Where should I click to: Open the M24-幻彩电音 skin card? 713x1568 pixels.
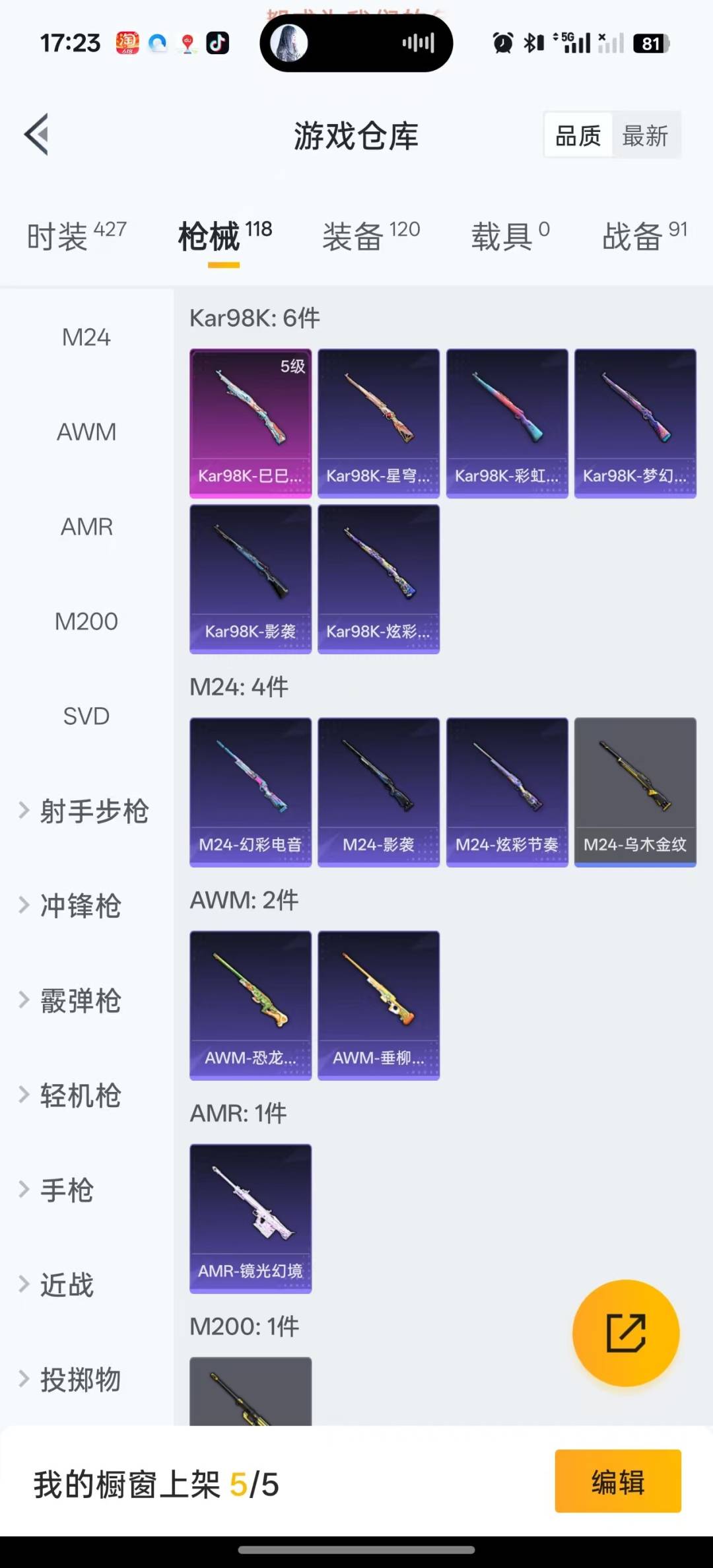click(x=250, y=792)
